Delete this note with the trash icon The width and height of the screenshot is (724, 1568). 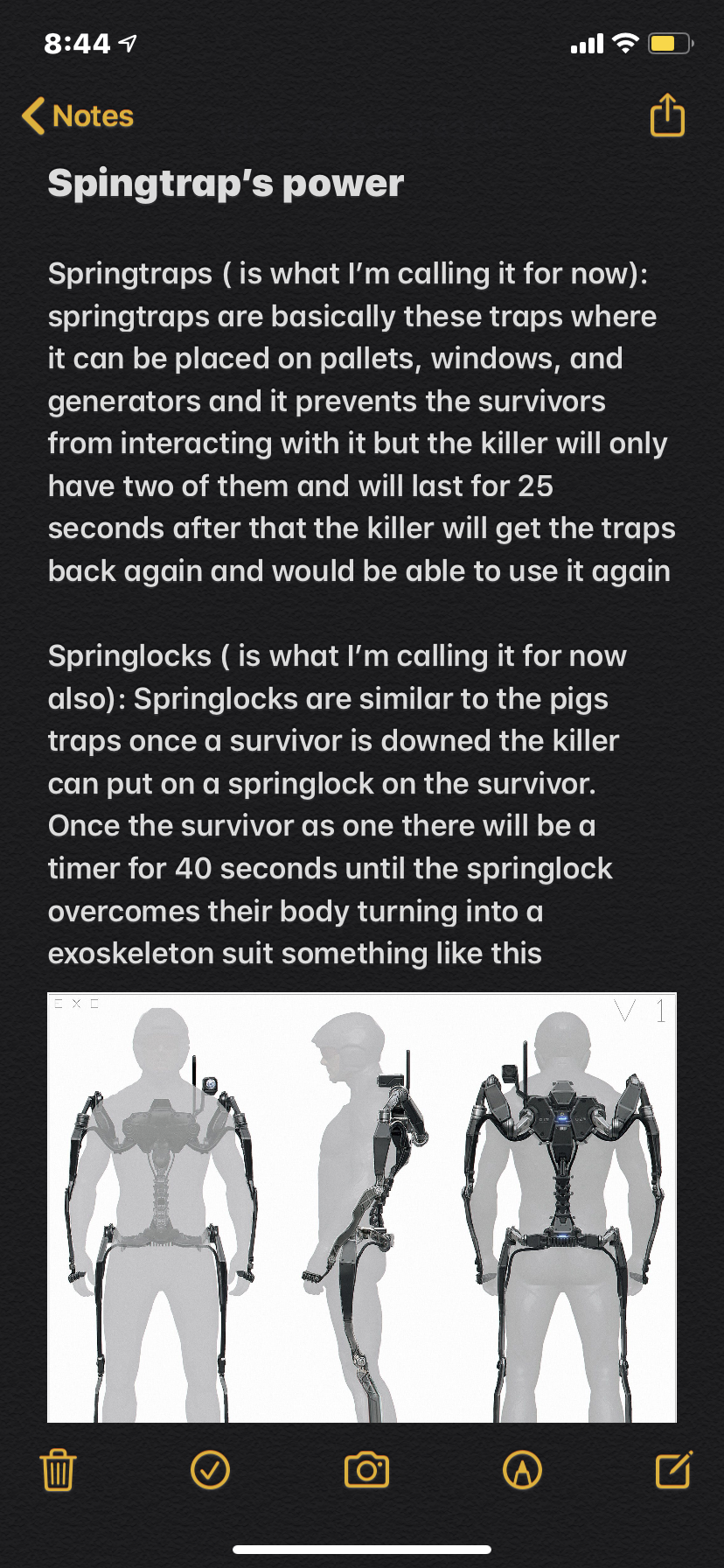coord(59,1470)
